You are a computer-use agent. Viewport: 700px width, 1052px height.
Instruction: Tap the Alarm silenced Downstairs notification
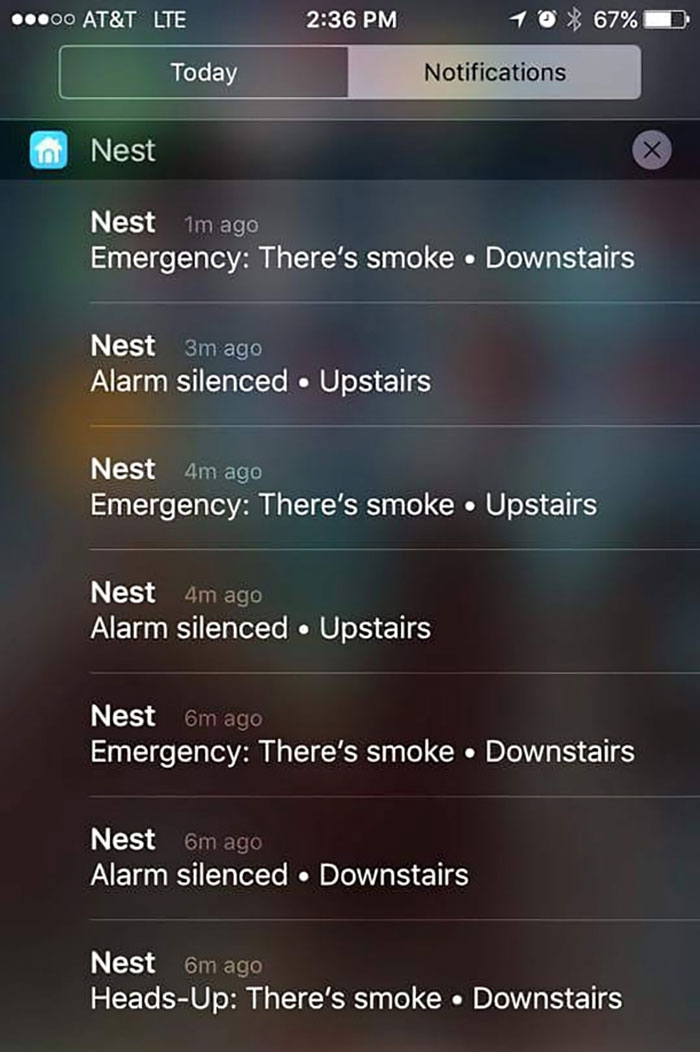click(362, 858)
